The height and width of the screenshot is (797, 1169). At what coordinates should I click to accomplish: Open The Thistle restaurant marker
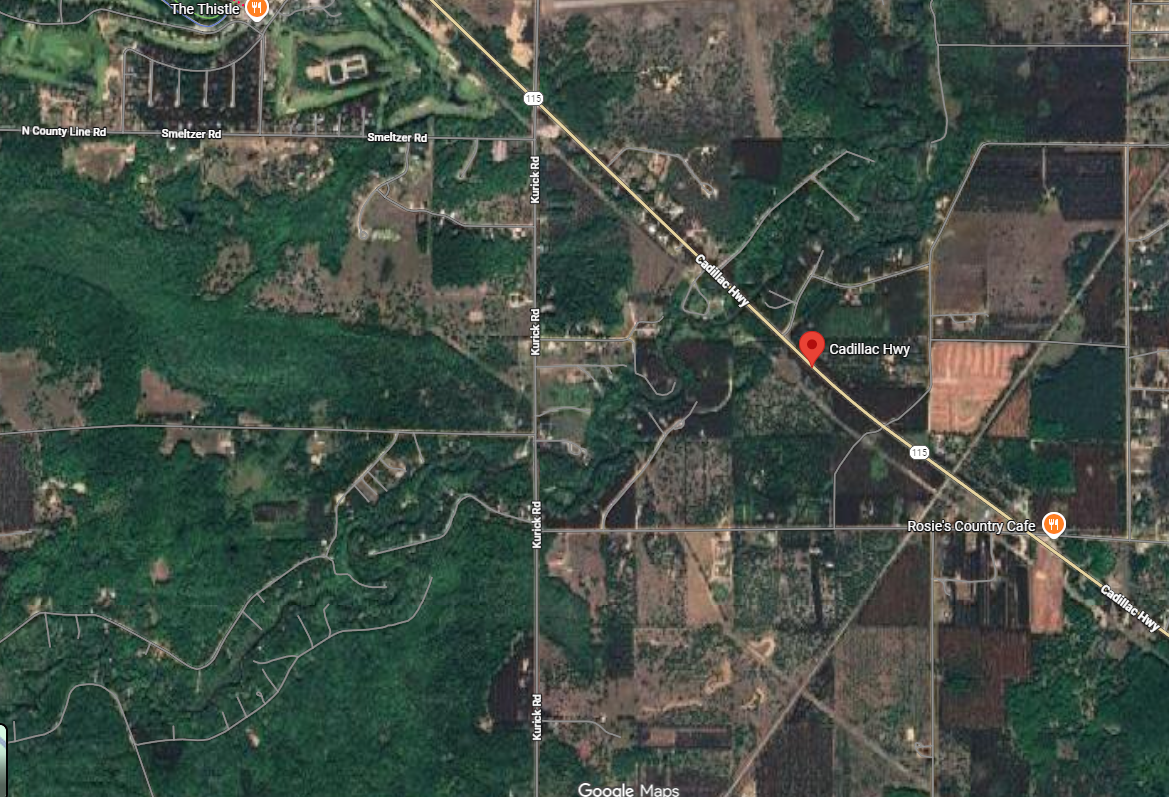[257, 9]
